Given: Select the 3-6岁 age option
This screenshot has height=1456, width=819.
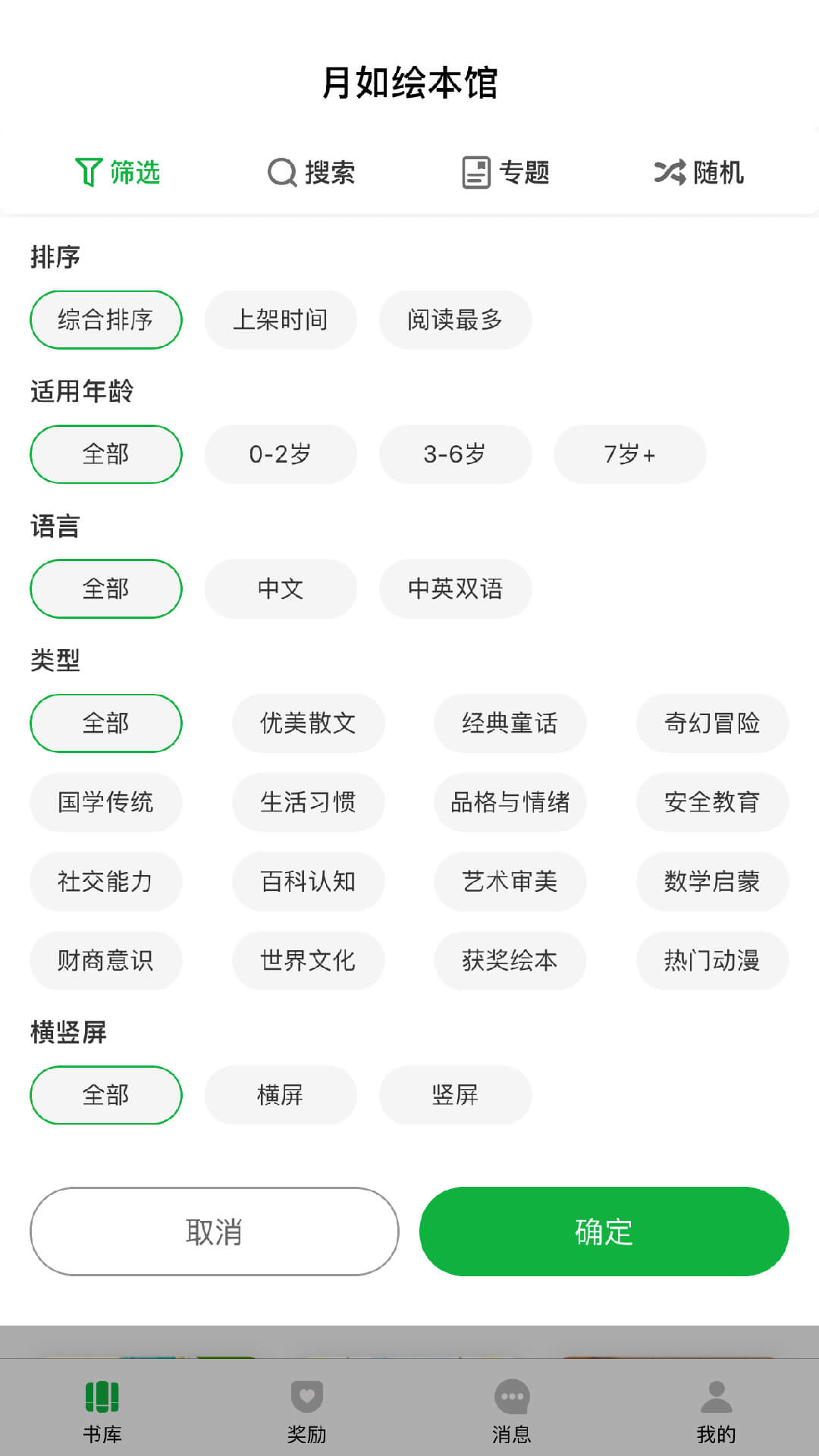Looking at the screenshot, I should [x=455, y=454].
